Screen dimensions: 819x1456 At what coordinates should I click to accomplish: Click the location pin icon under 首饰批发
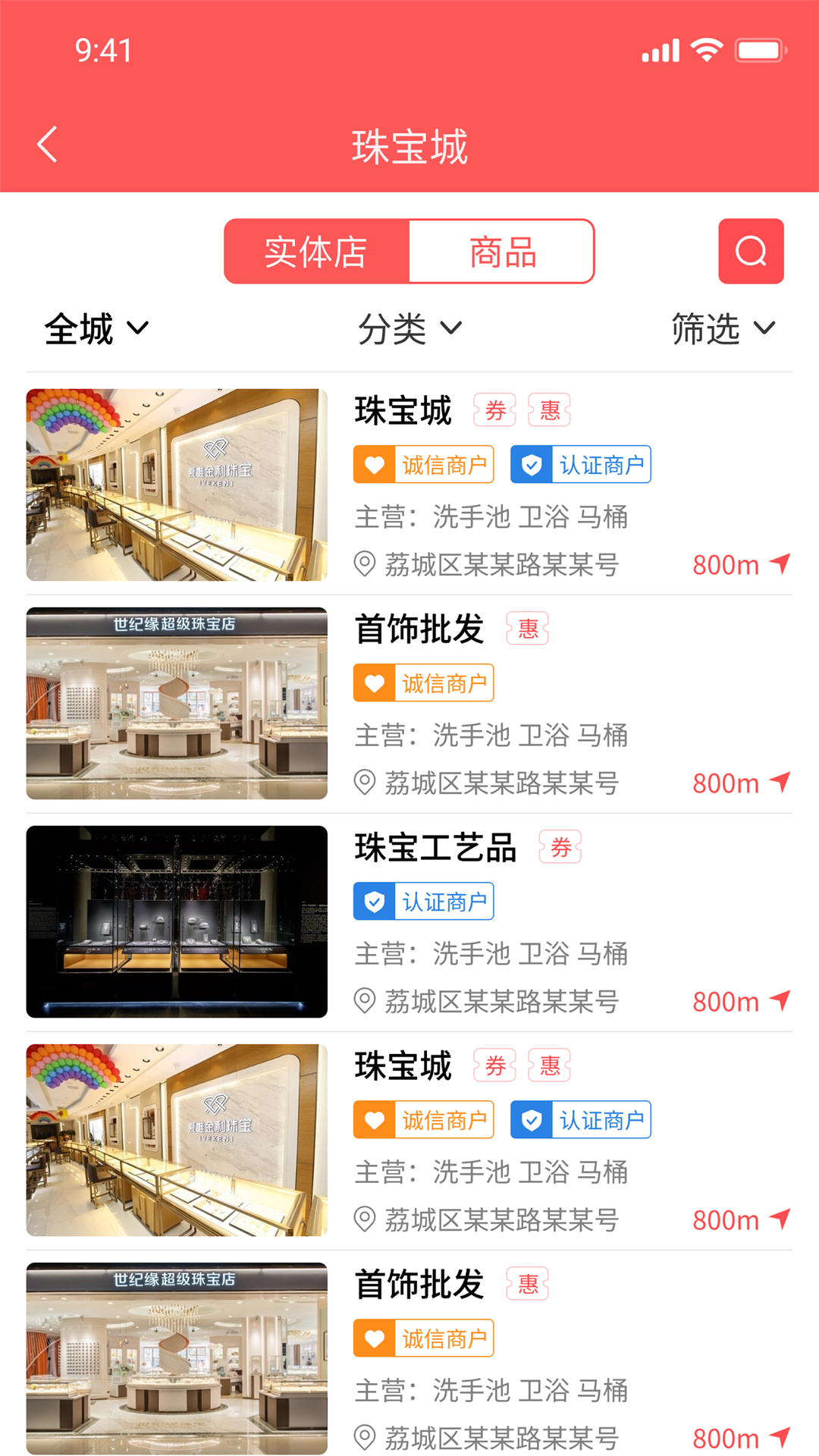pos(366,783)
